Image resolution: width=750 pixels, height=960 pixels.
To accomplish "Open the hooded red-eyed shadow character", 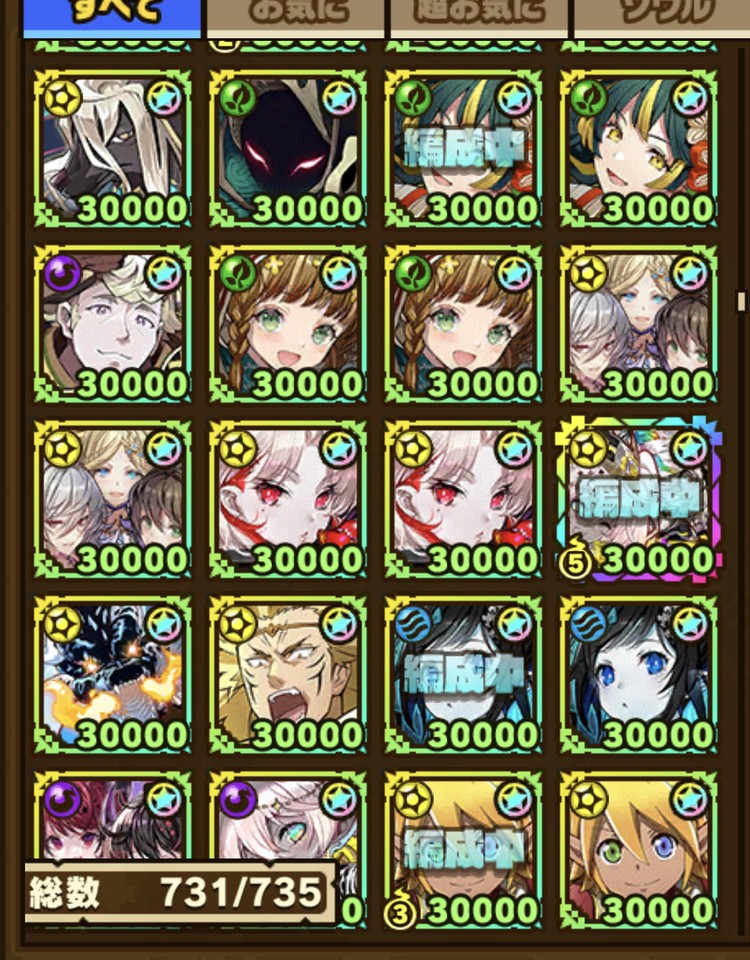I will tap(289, 150).
